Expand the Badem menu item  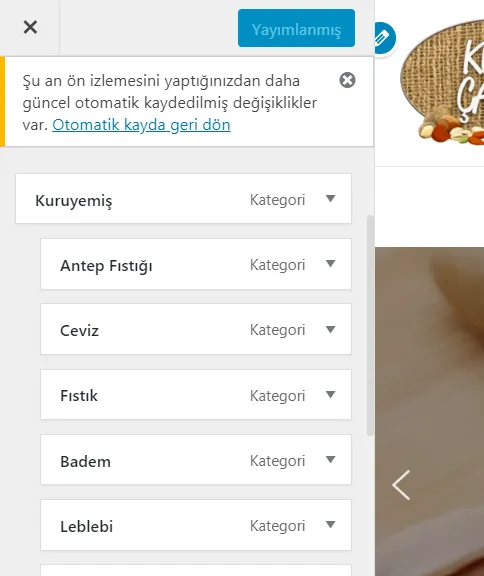coord(331,460)
